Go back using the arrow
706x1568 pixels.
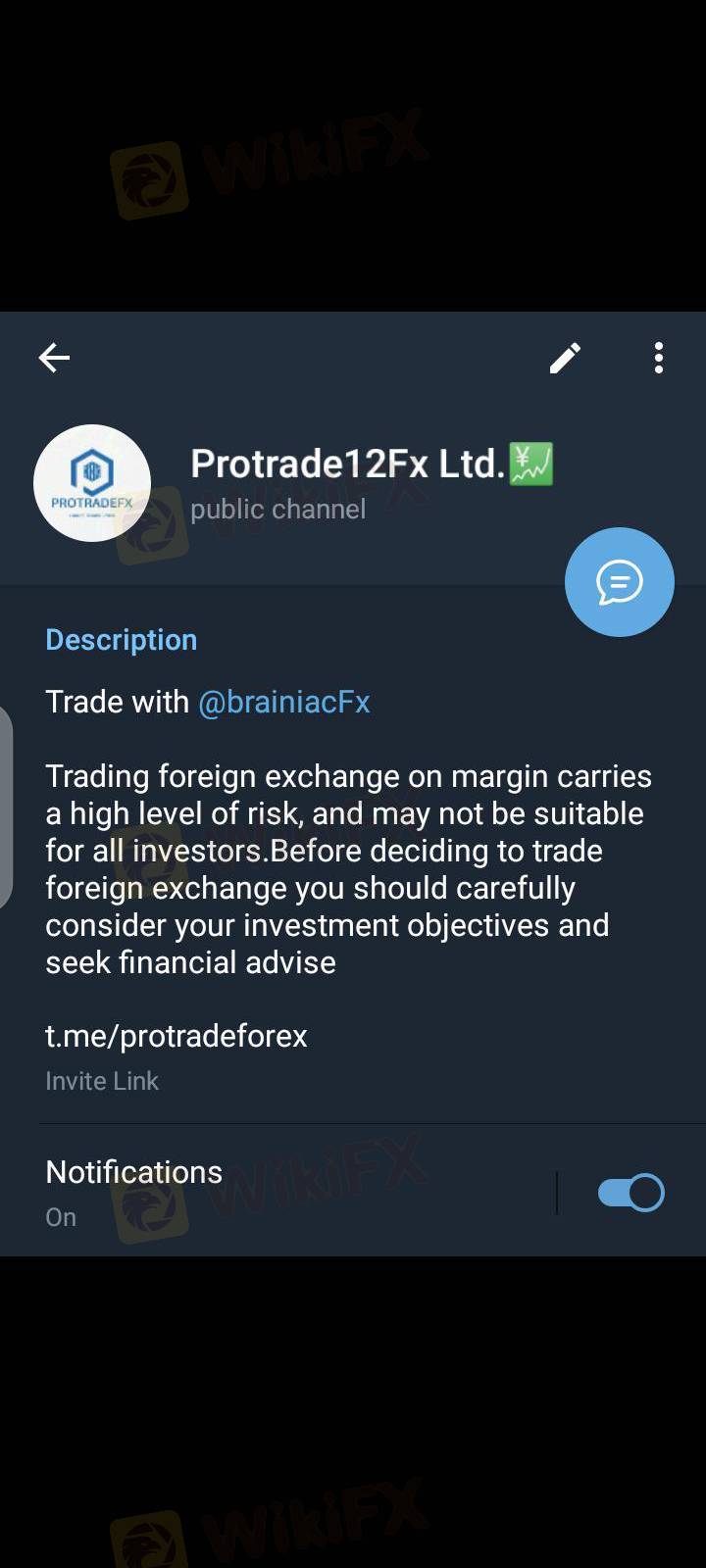coord(54,358)
